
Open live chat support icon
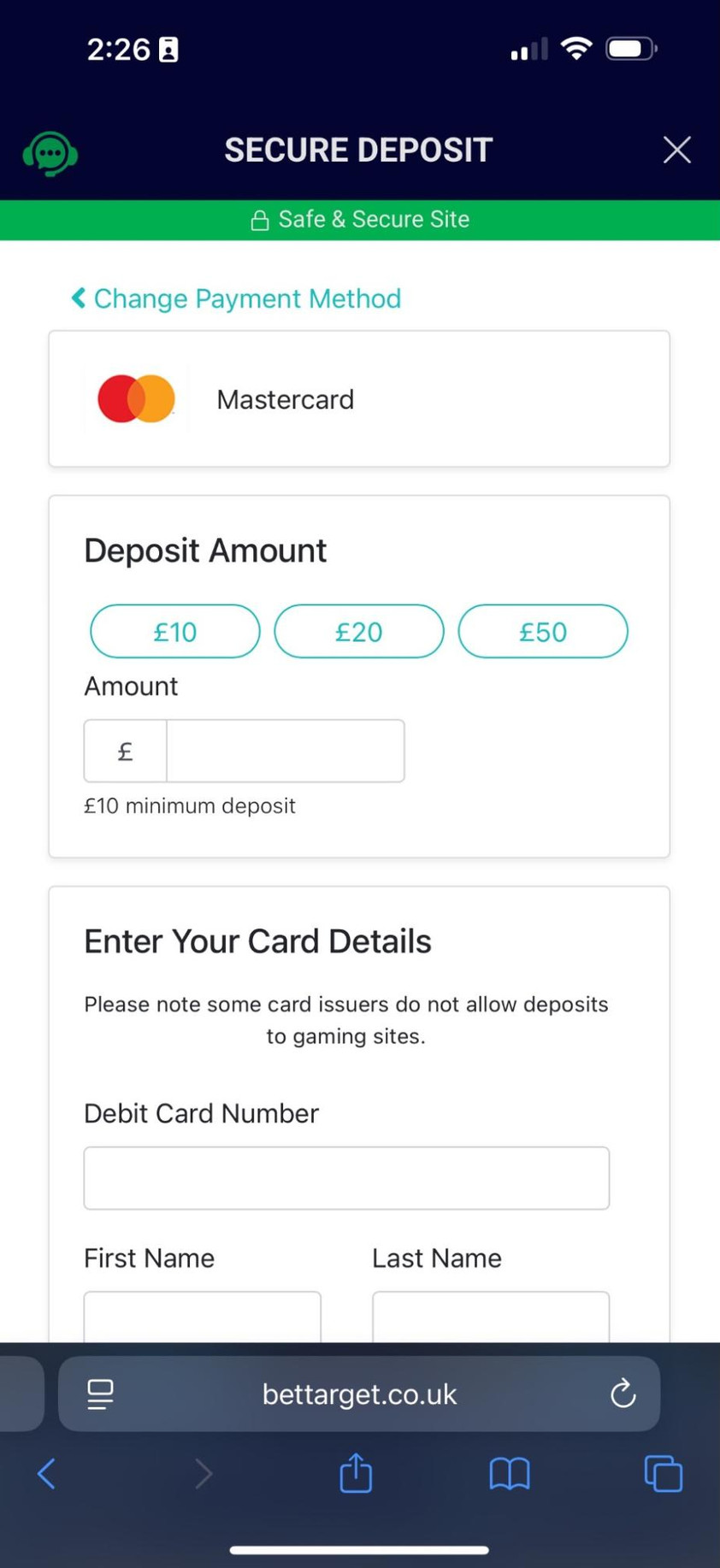[x=50, y=154]
